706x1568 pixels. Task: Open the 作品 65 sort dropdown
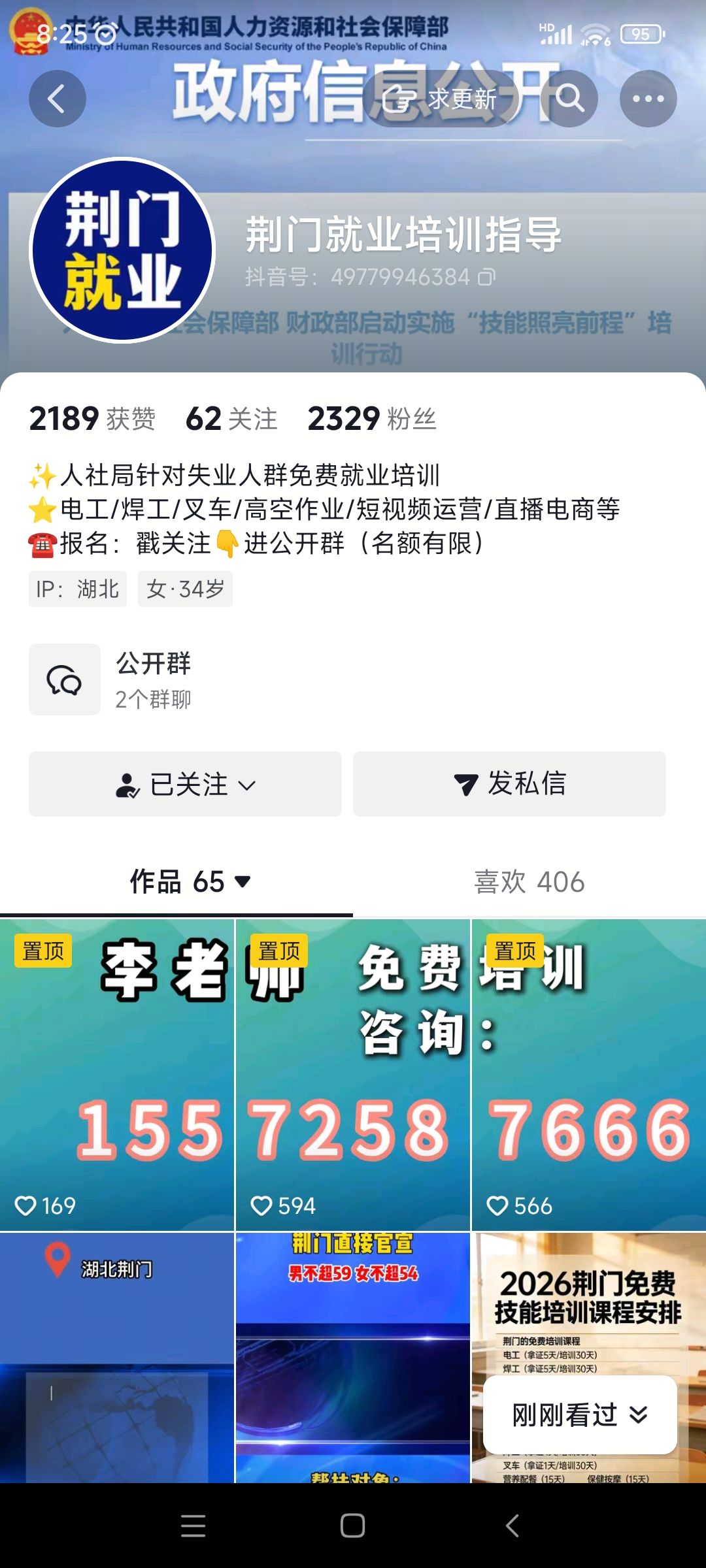pos(243,882)
